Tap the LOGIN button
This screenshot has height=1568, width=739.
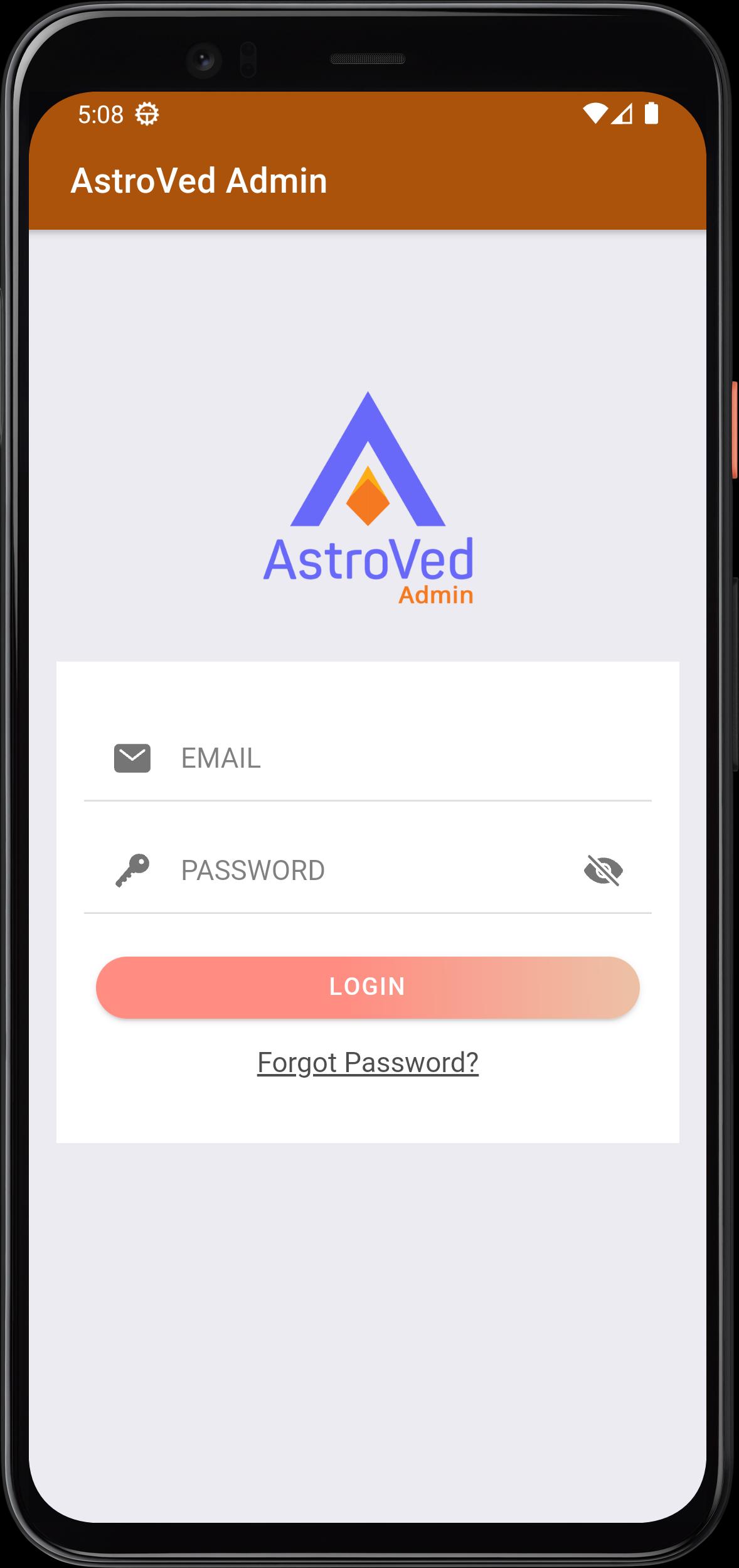368,987
